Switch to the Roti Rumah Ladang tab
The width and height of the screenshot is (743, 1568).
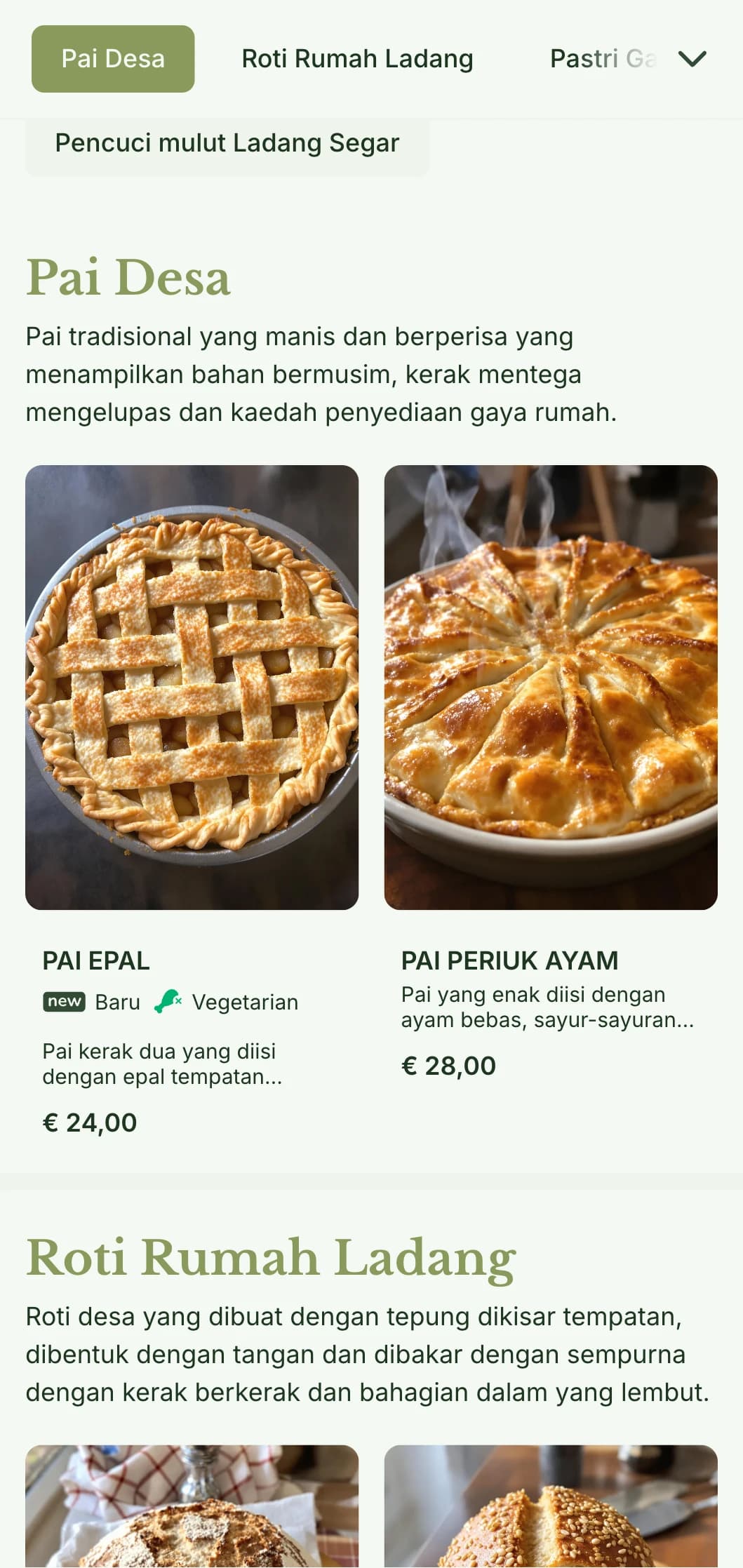tap(357, 59)
